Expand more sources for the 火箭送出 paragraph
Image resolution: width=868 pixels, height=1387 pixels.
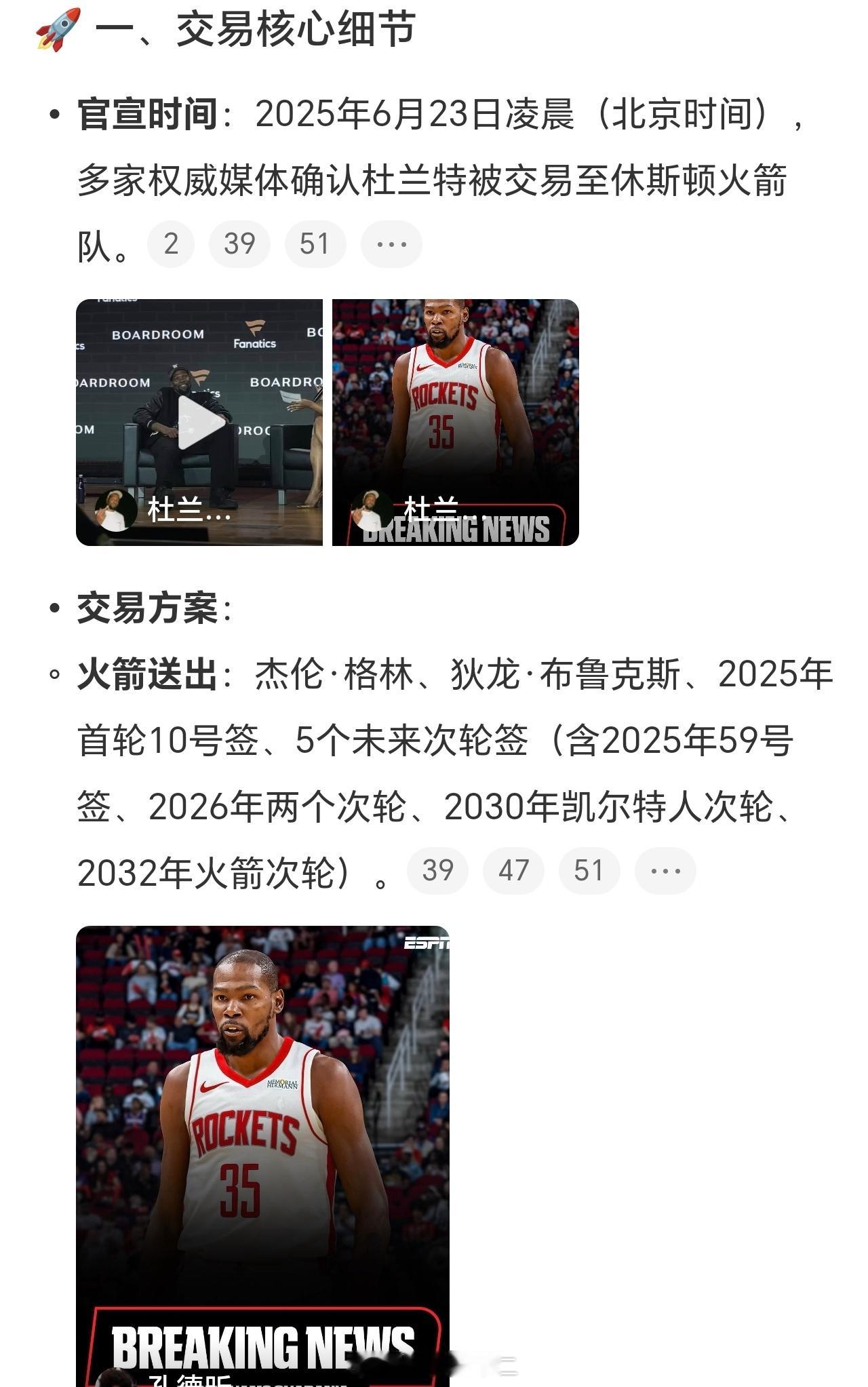[665, 871]
